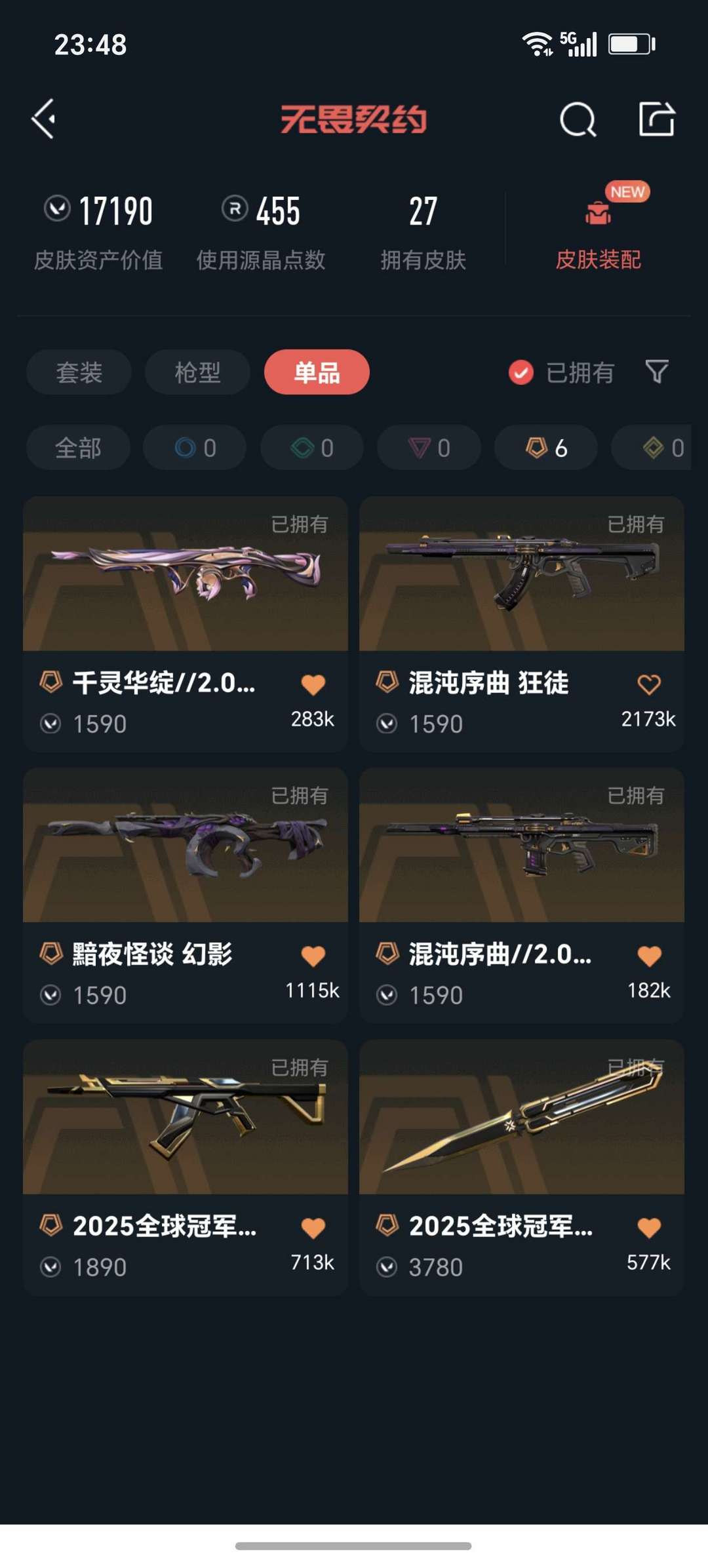Go back with the arrow button
This screenshot has width=708, height=1568.
pos(43,119)
